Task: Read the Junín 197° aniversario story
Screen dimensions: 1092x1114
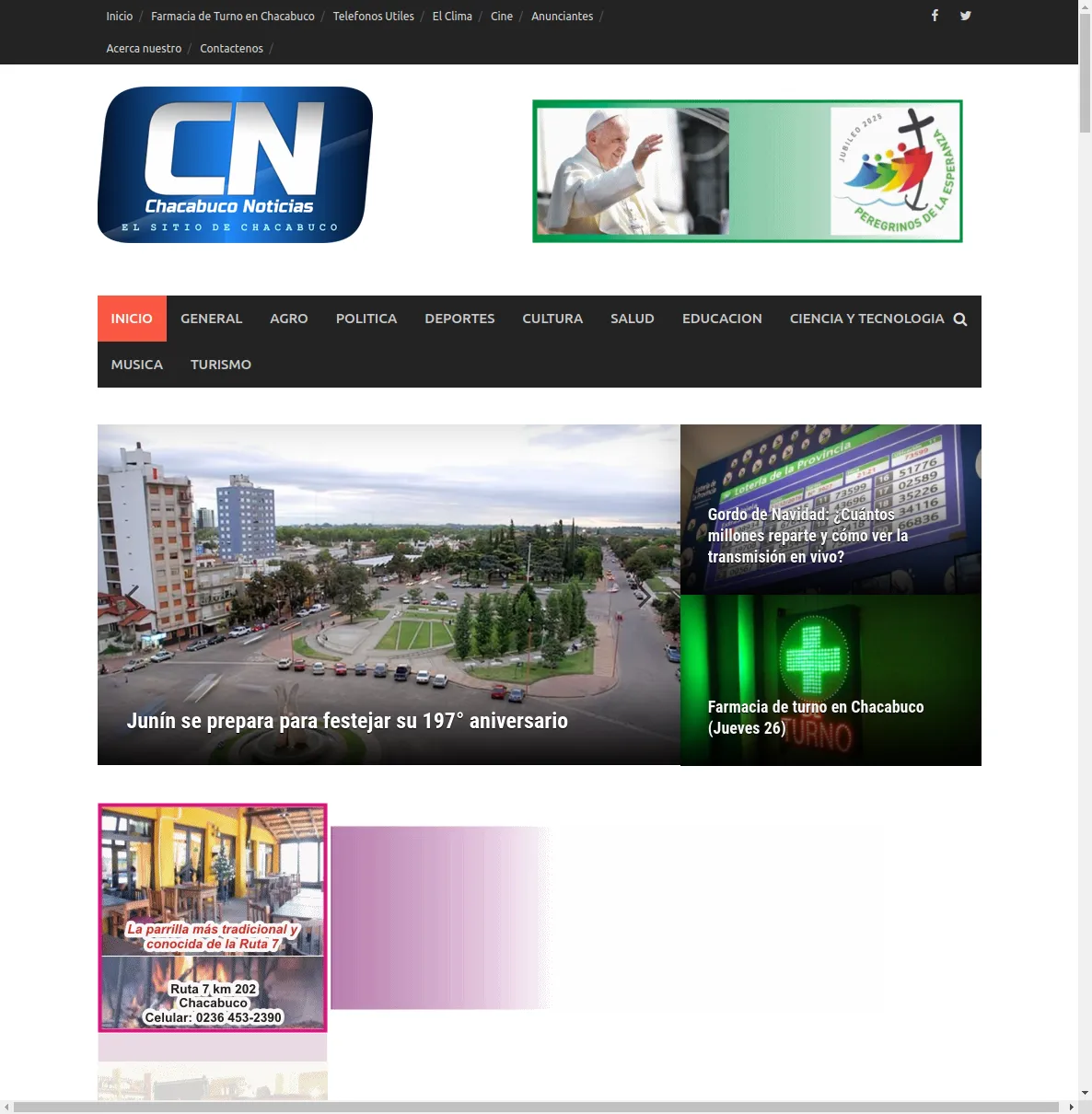Action: click(x=347, y=721)
